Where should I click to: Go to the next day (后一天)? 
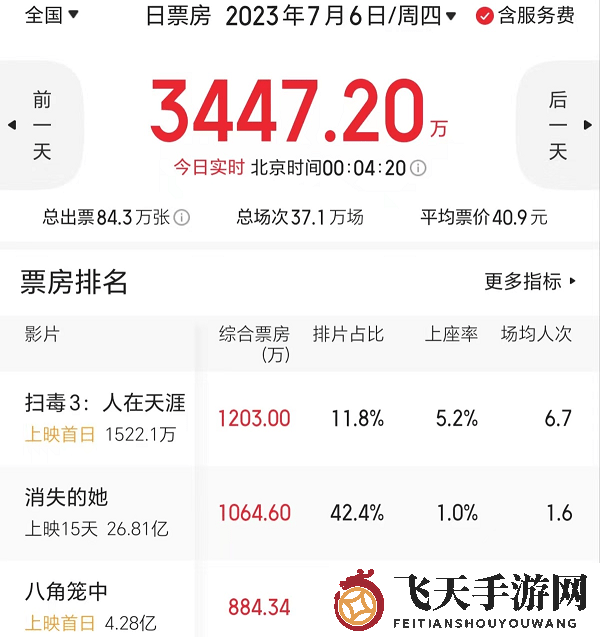(558, 126)
